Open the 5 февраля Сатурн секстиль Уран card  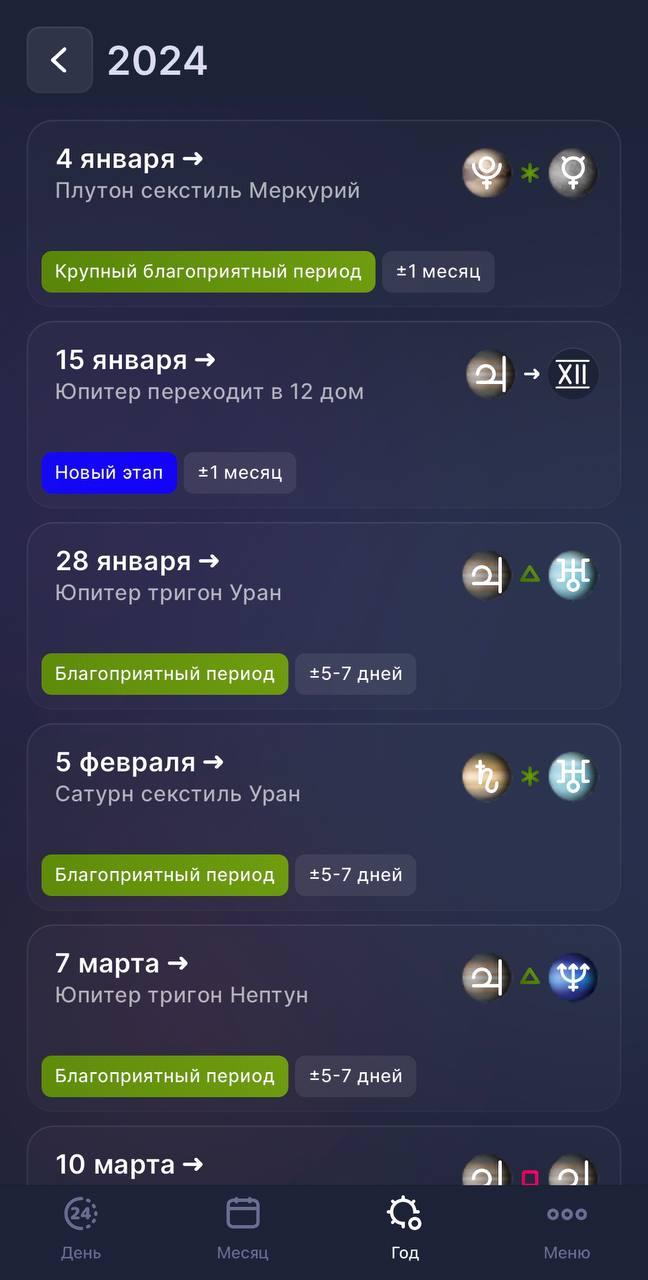(x=324, y=817)
